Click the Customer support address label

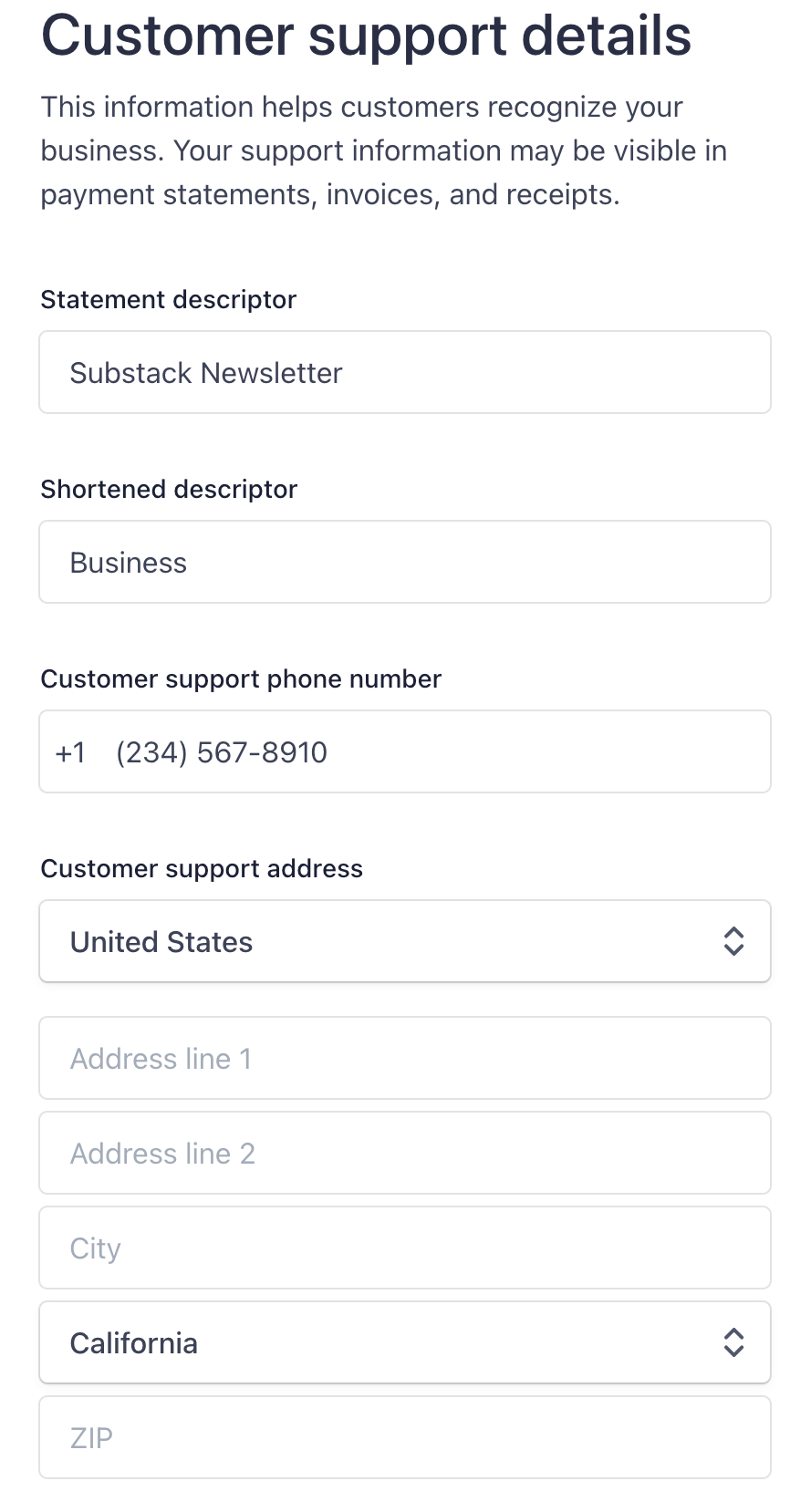pyautogui.click(x=202, y=868)
